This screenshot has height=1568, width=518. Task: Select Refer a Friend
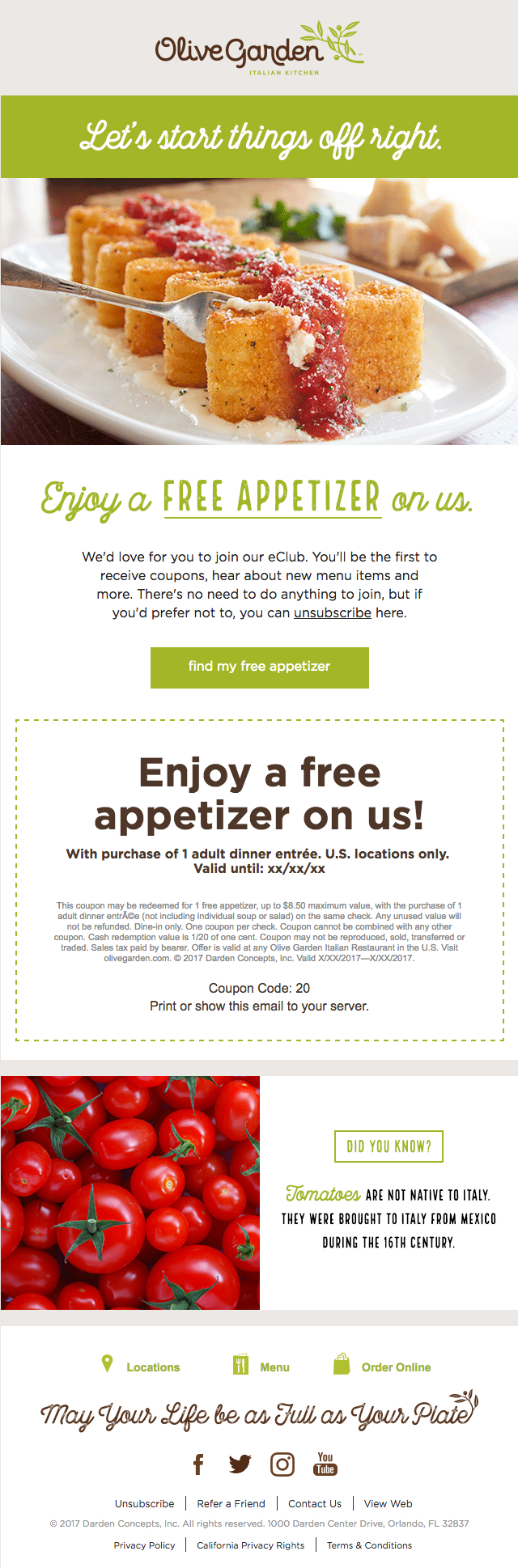click(x=231, y=1503)
